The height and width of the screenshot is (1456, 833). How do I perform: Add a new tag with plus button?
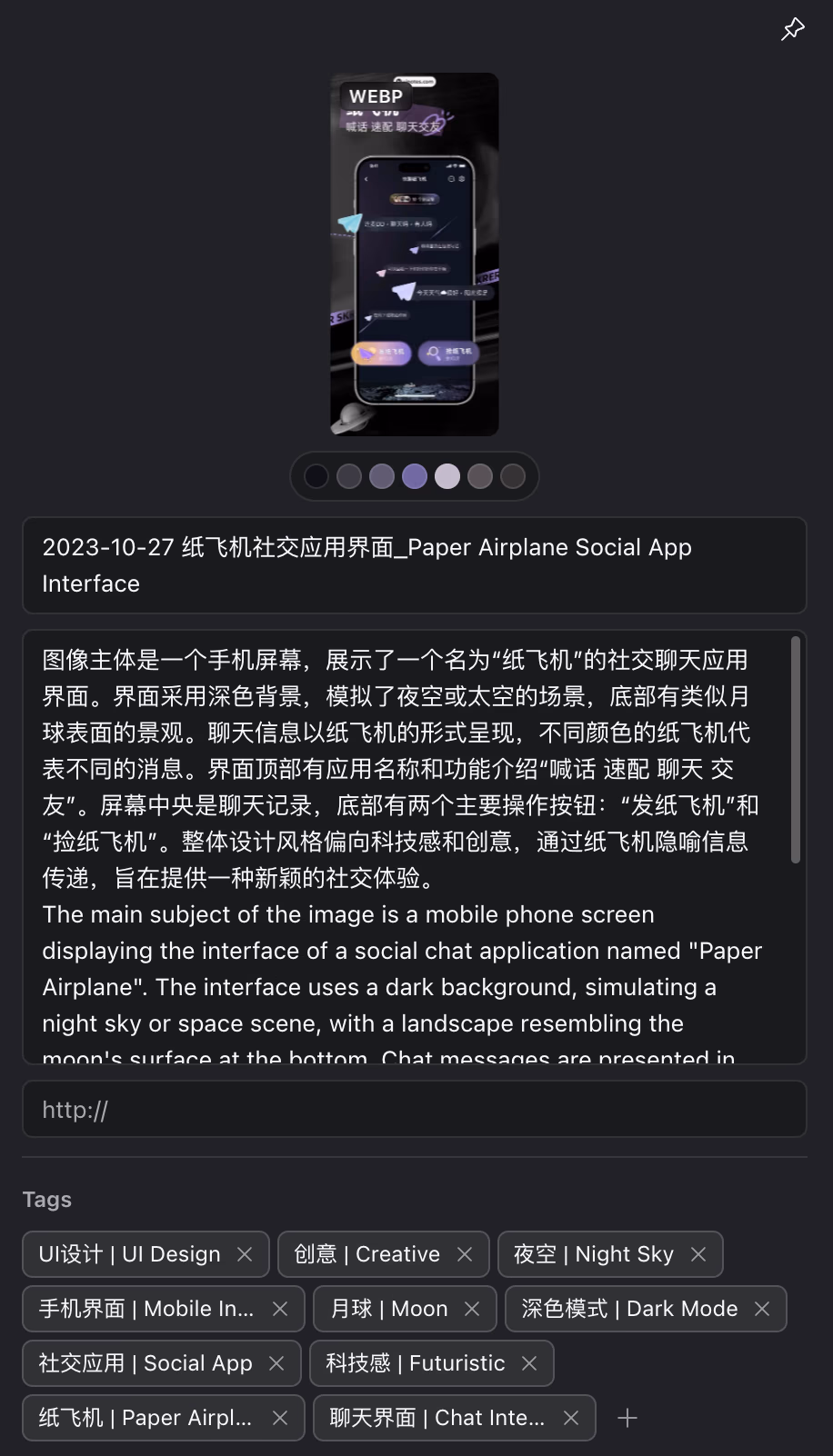point(627,1418)
